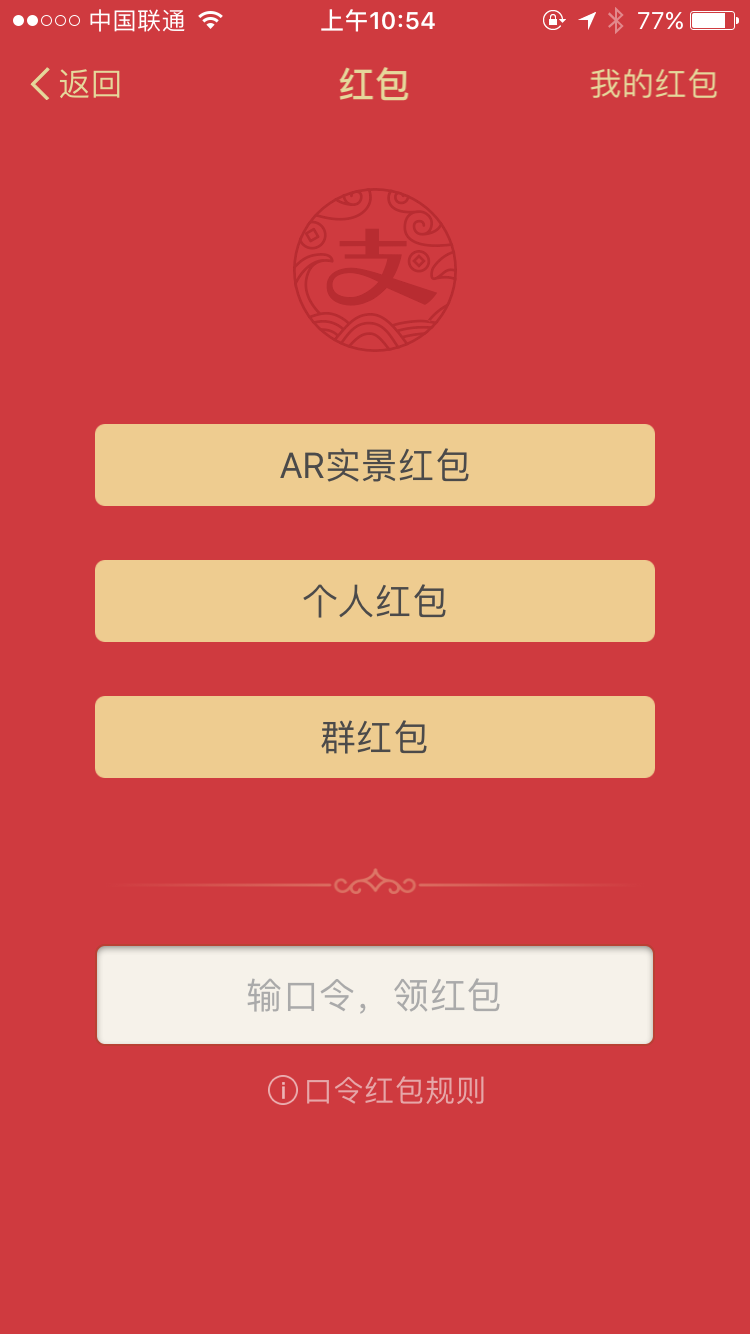Open 我的红包 in the top bar

click(653, 84)
